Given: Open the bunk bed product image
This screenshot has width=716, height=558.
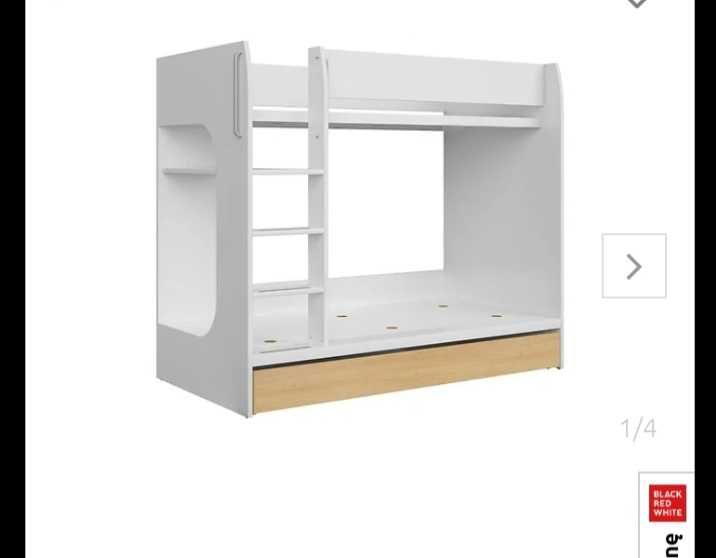Looking at the screenshot, I should tap(360, 230).
